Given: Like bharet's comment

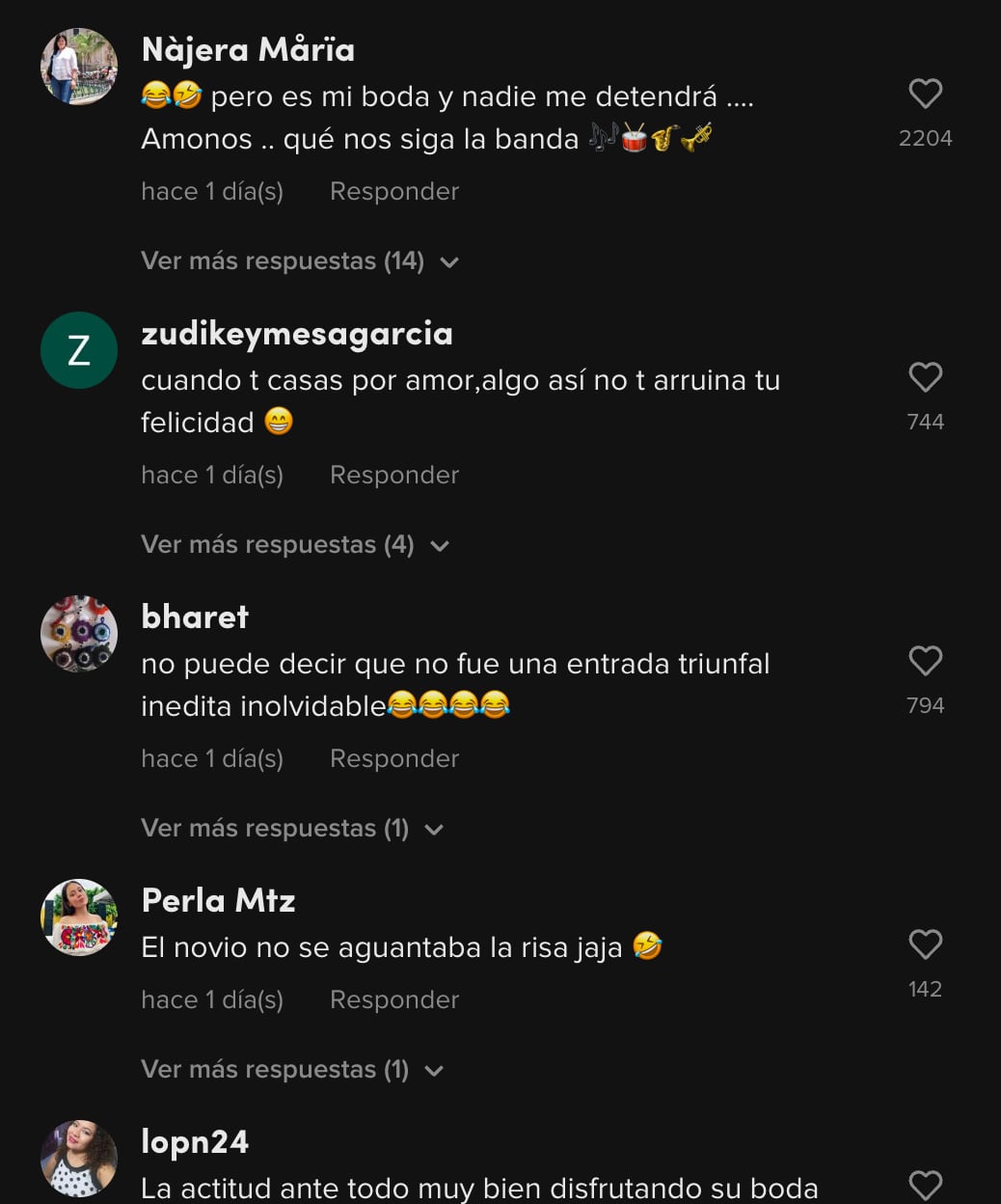Looking at the screenshot, I should point(925,661).
